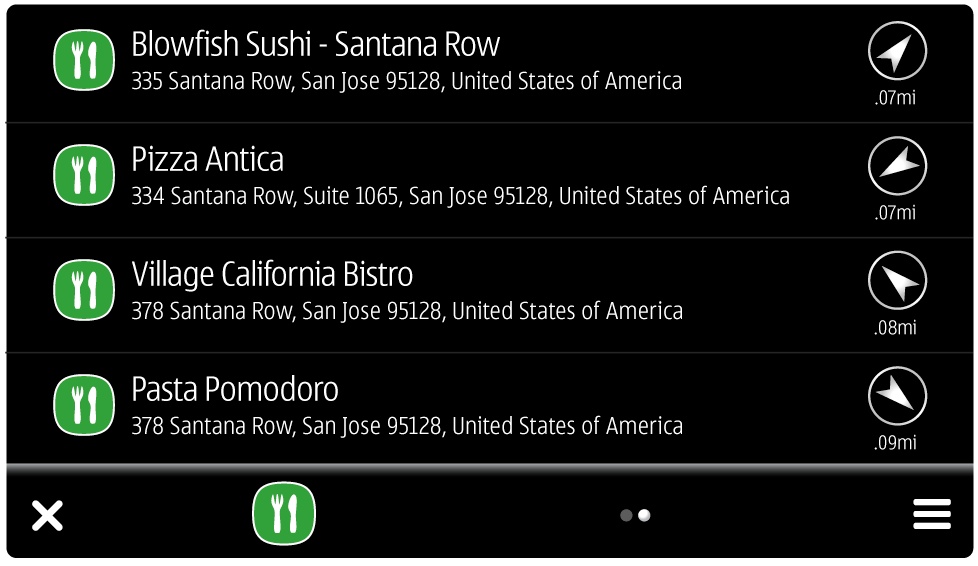This screenshot has width=978, height=566.
Task: Tap the page indicator dots
Action: point(636,516)
